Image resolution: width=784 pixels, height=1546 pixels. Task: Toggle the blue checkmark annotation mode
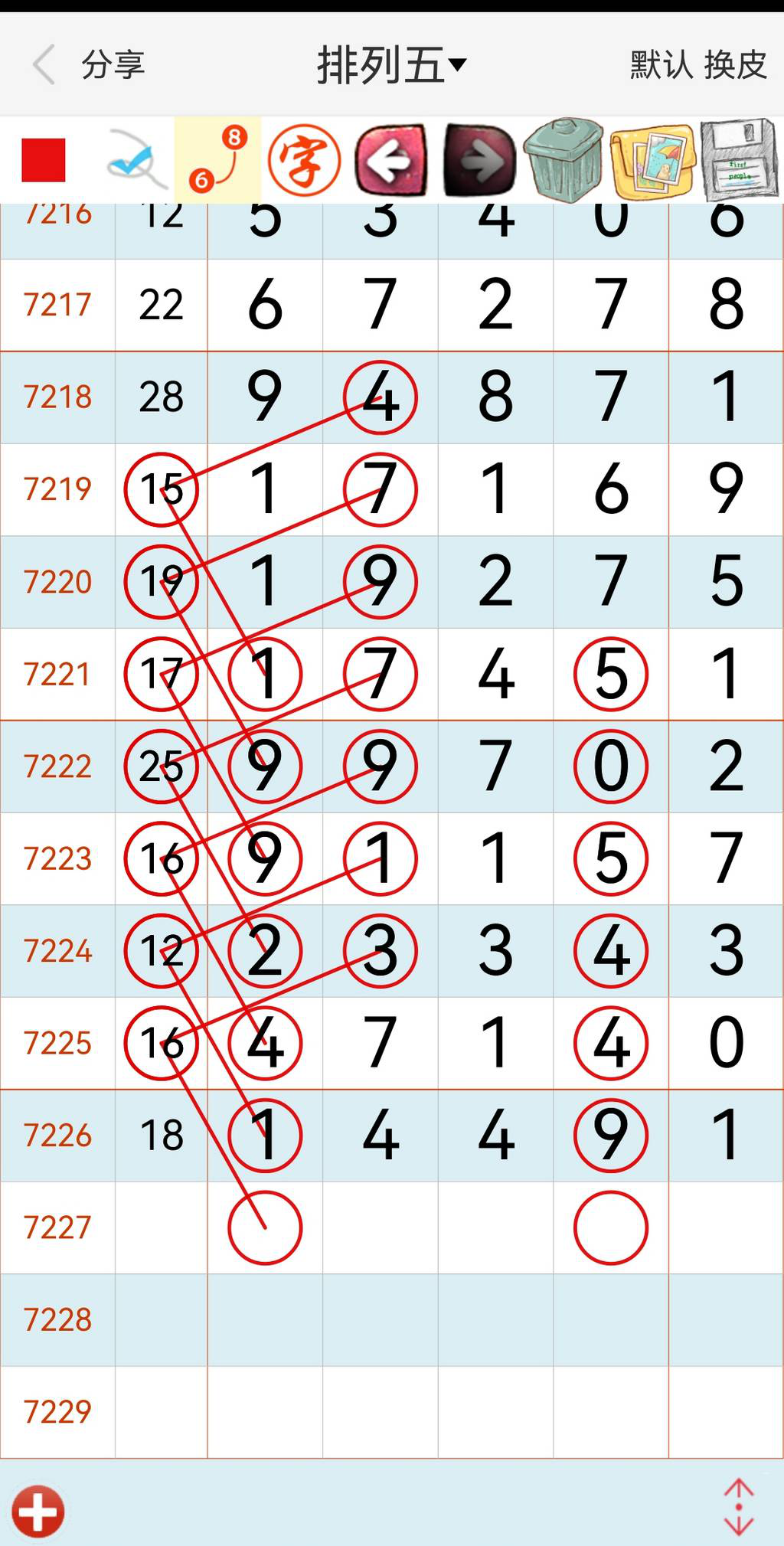pyautogui.click(x=135, y=159)
